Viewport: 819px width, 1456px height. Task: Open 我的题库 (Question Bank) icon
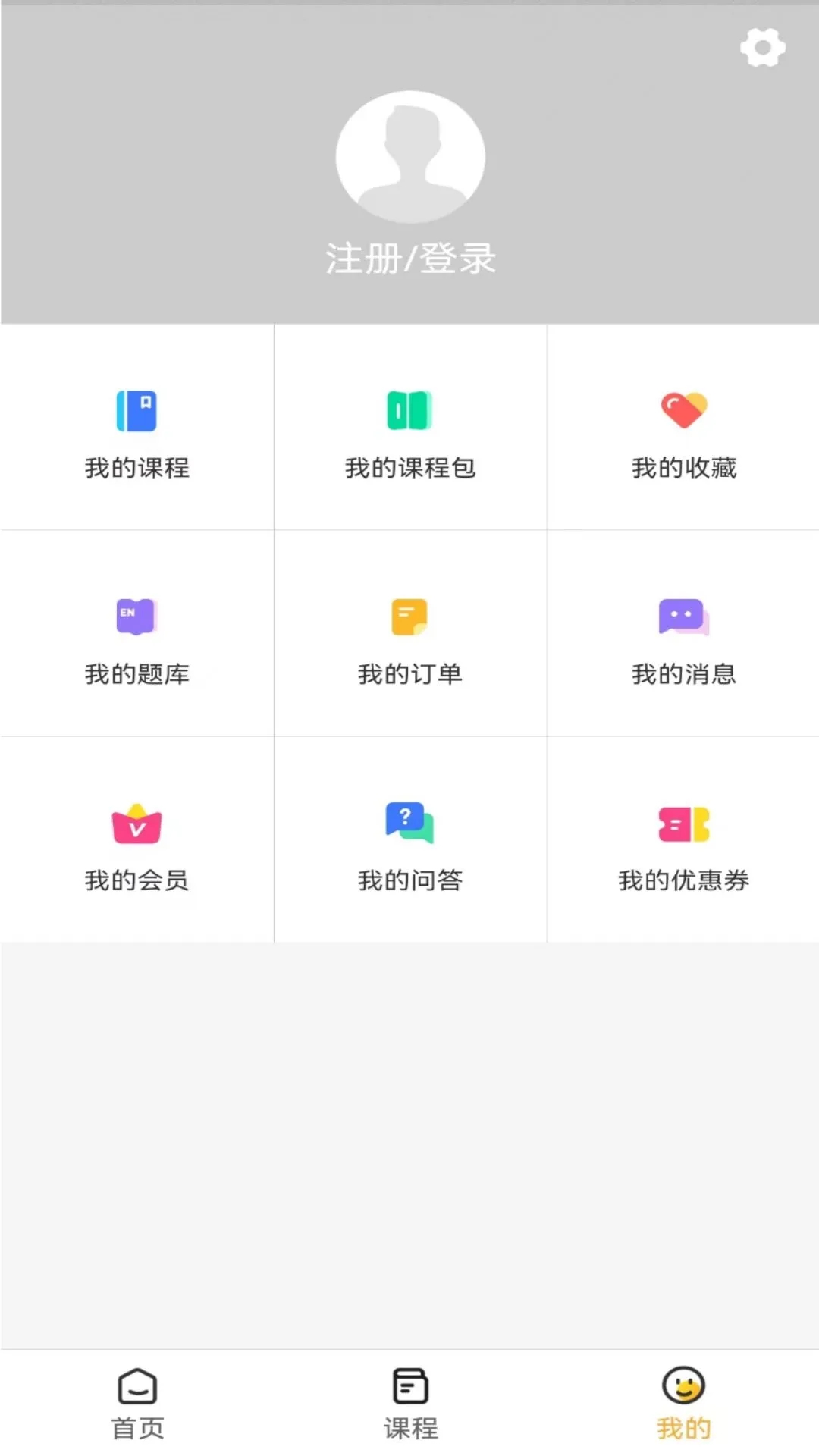pos(137,616)
